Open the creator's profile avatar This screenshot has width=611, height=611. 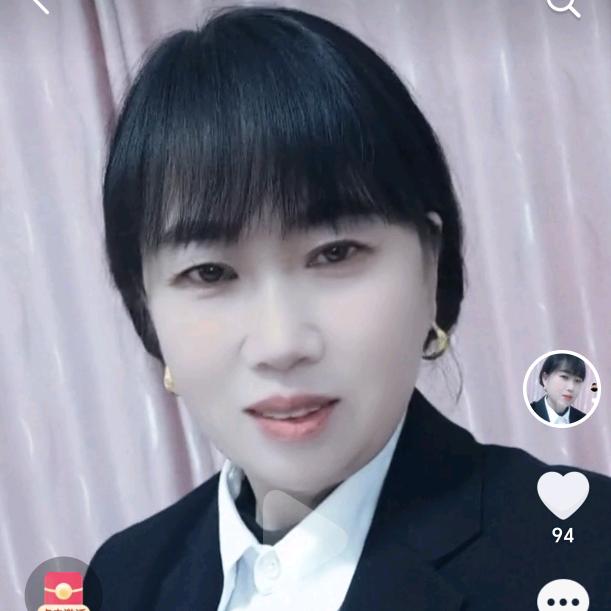[561, 388]
